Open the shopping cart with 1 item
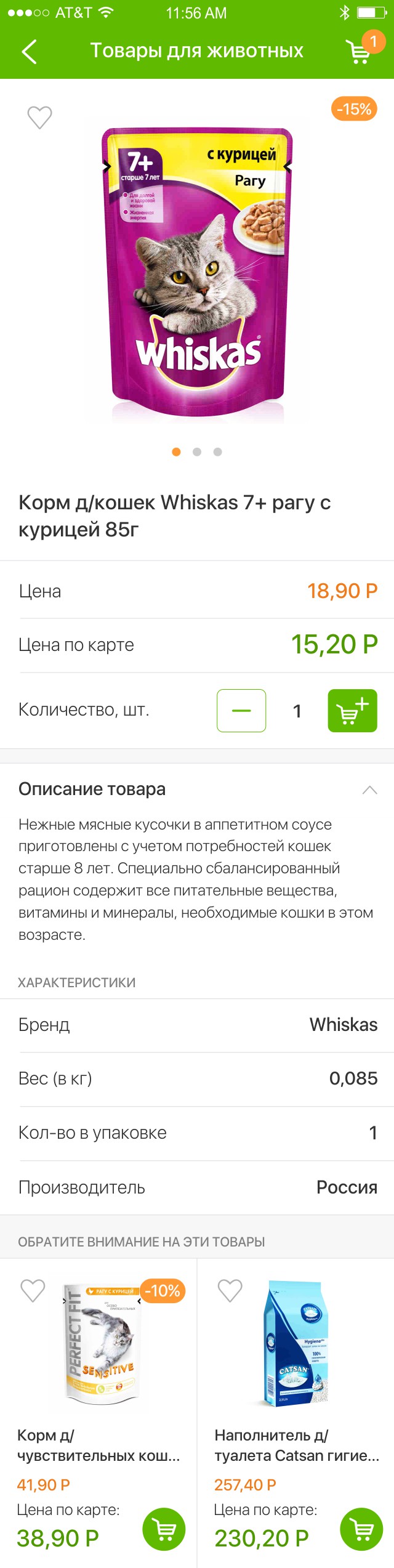 360,51
